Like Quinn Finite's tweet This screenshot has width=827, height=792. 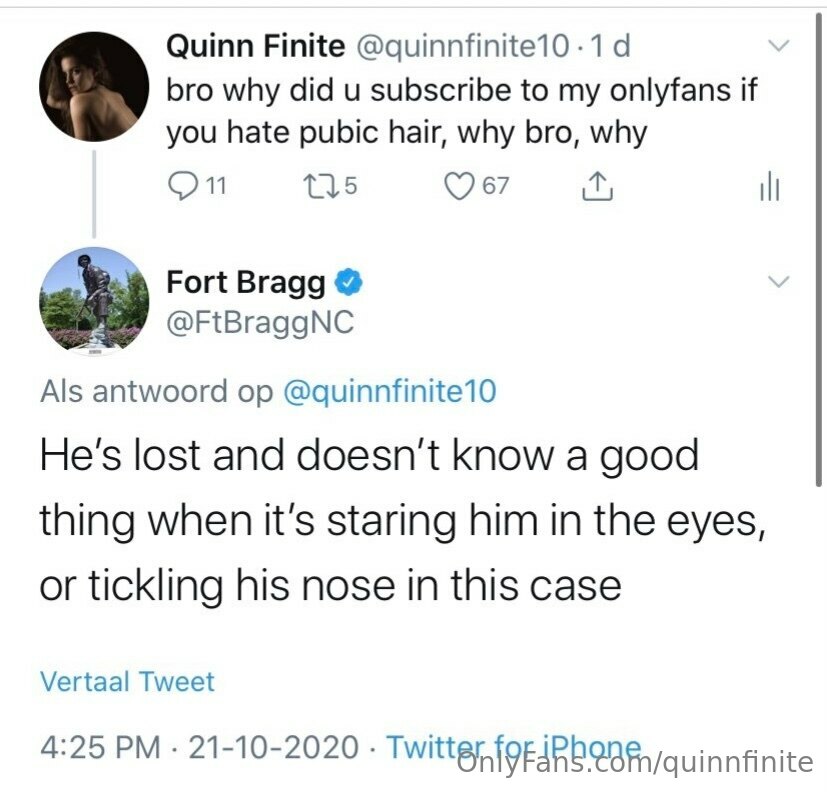pos(458,186)
